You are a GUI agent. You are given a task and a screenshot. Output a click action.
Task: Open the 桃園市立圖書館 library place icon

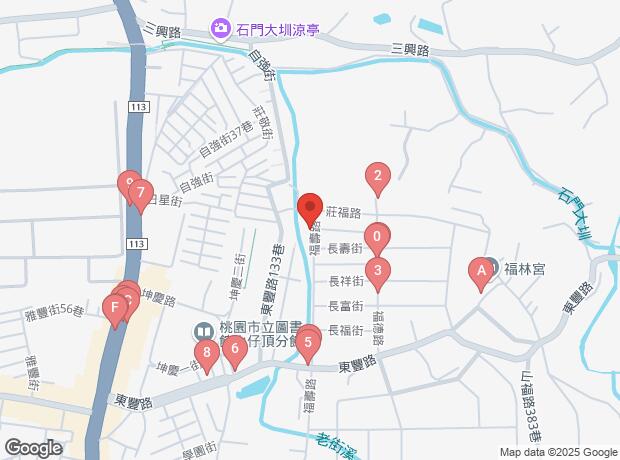coord(202,329)
